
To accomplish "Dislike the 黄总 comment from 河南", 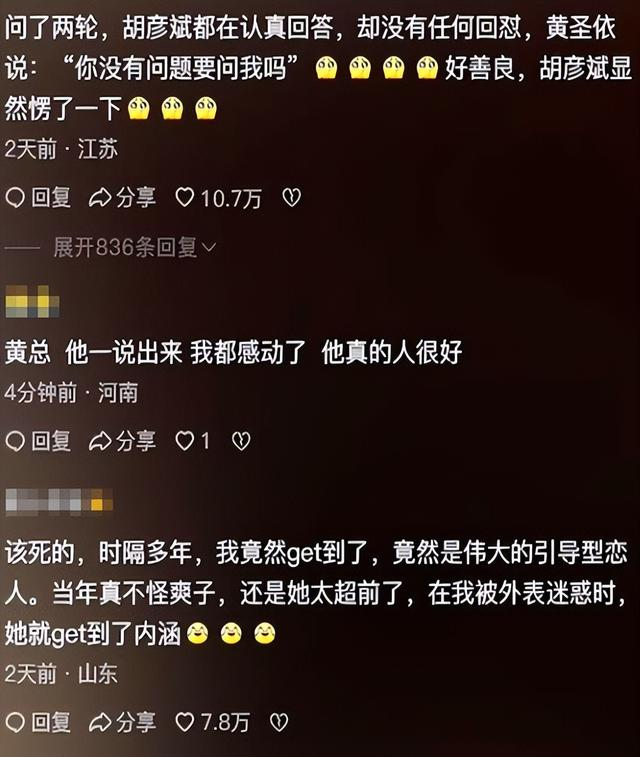I will pyautogui.click(x=240, y=440).
